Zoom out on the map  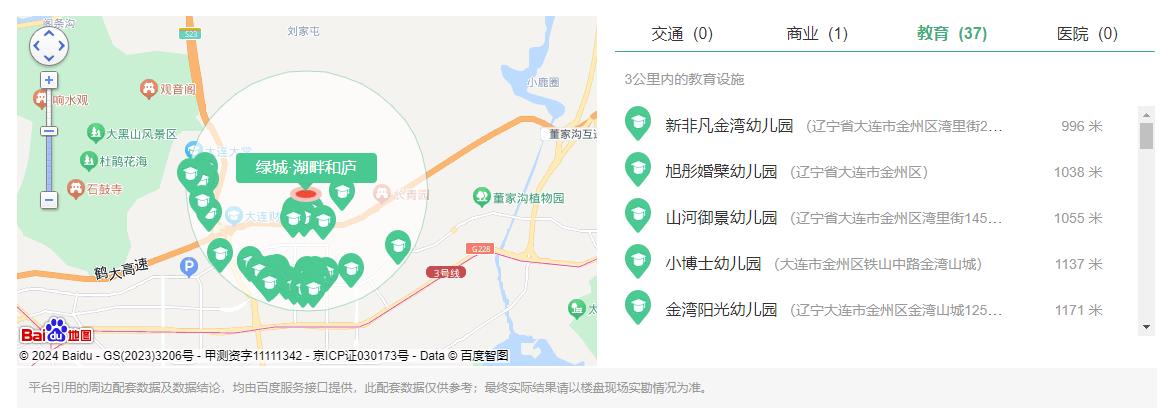(49, 200)
